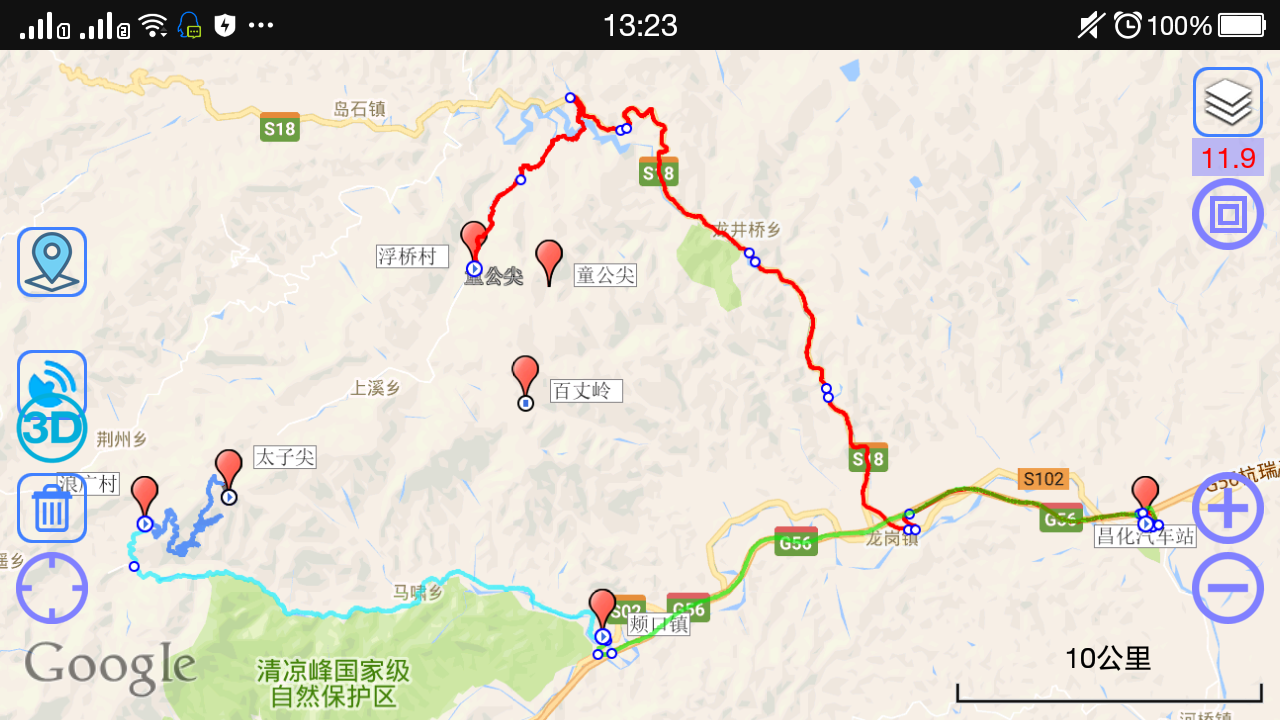The height and width of the screenshot is (720, 1280).
Task: Select the 太子尖 waypoint pin
Action: pos(229,469)
